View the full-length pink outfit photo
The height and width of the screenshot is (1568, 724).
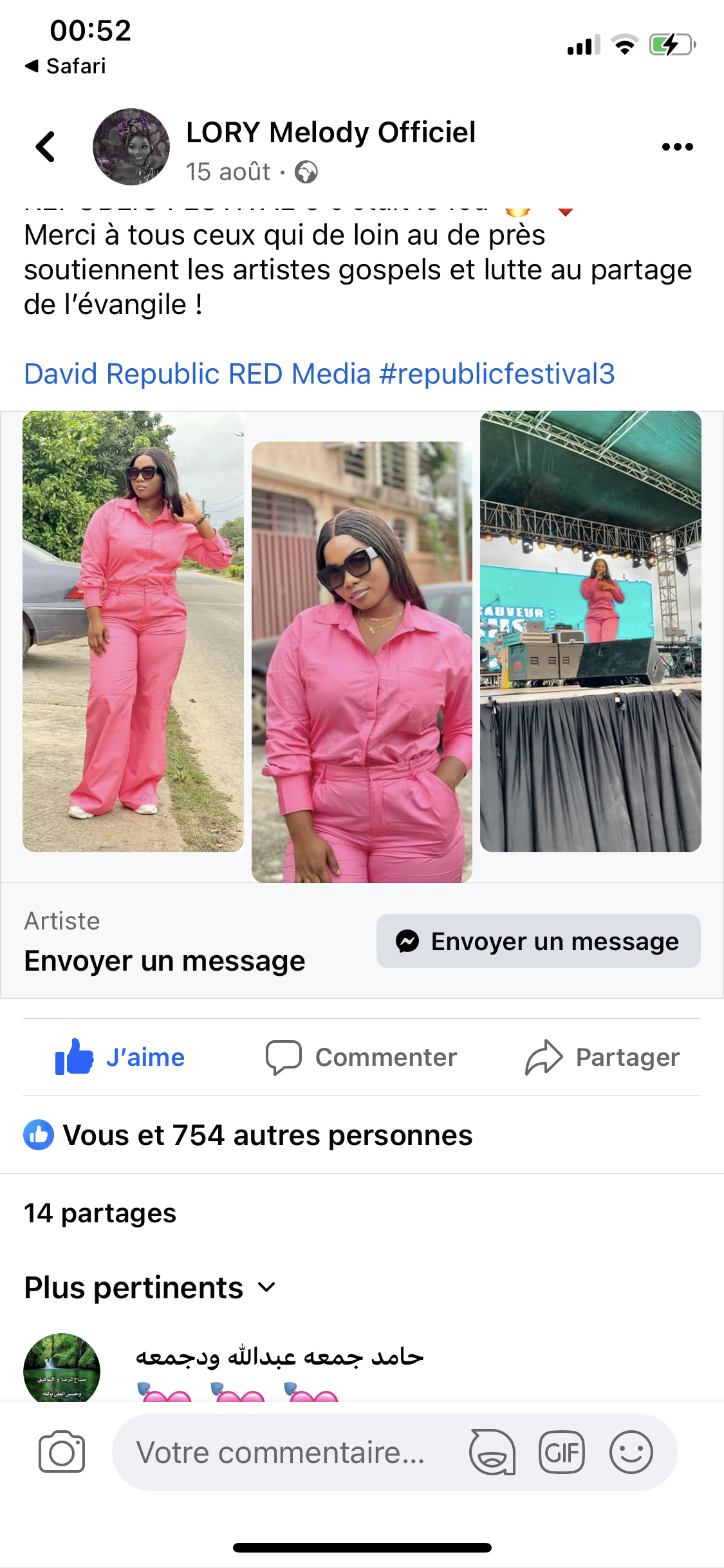point(133,631)
